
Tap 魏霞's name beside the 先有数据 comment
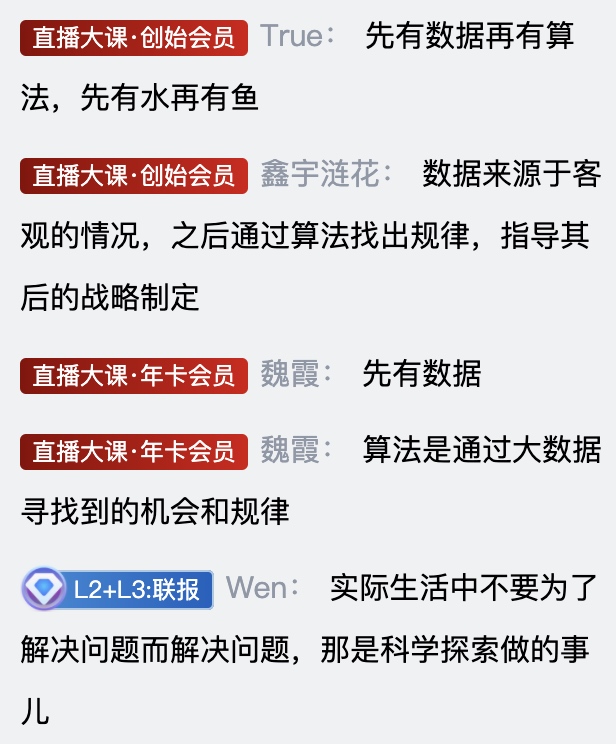[290, 374]
